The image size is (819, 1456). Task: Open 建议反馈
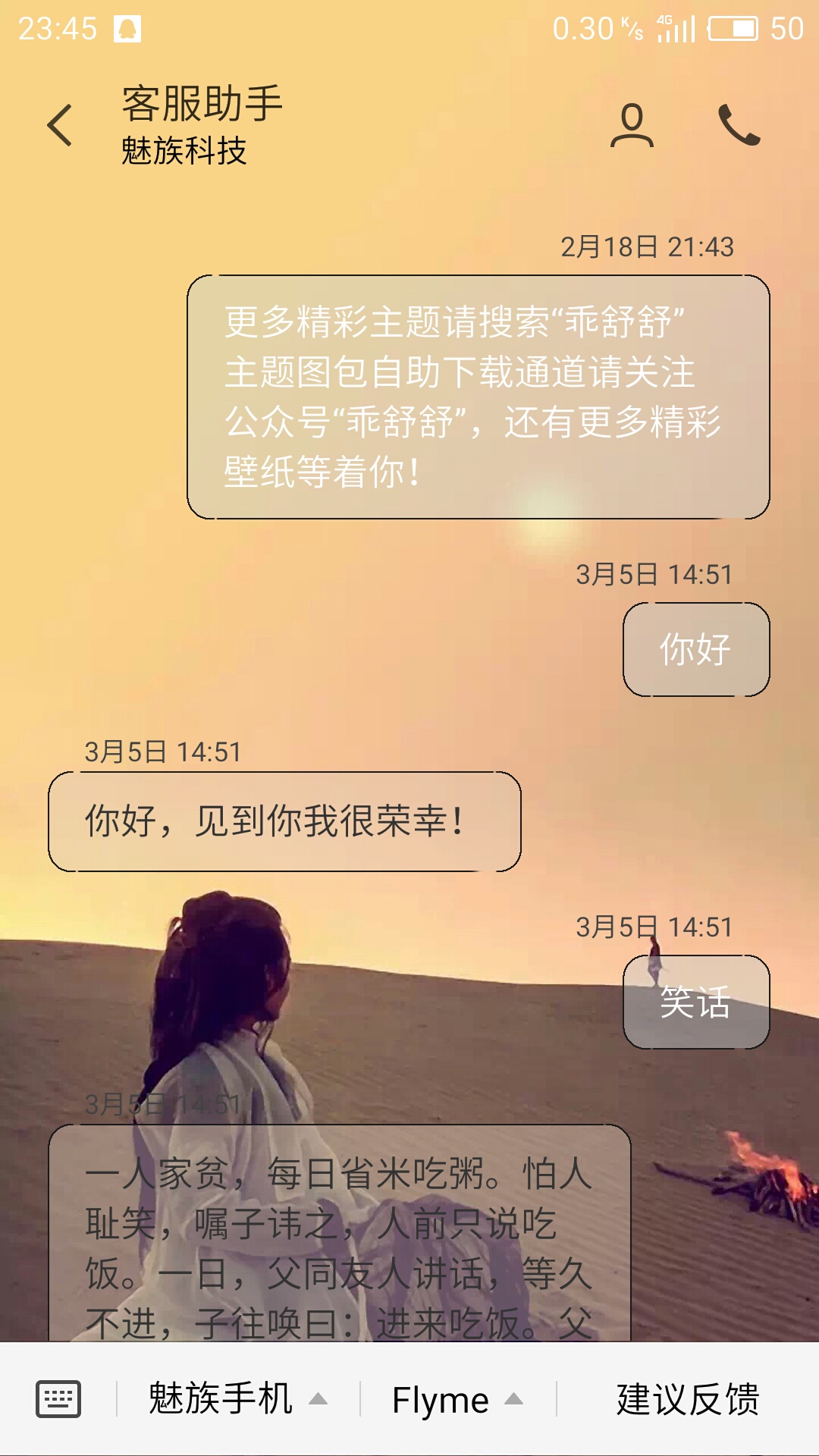(688, 1399)
